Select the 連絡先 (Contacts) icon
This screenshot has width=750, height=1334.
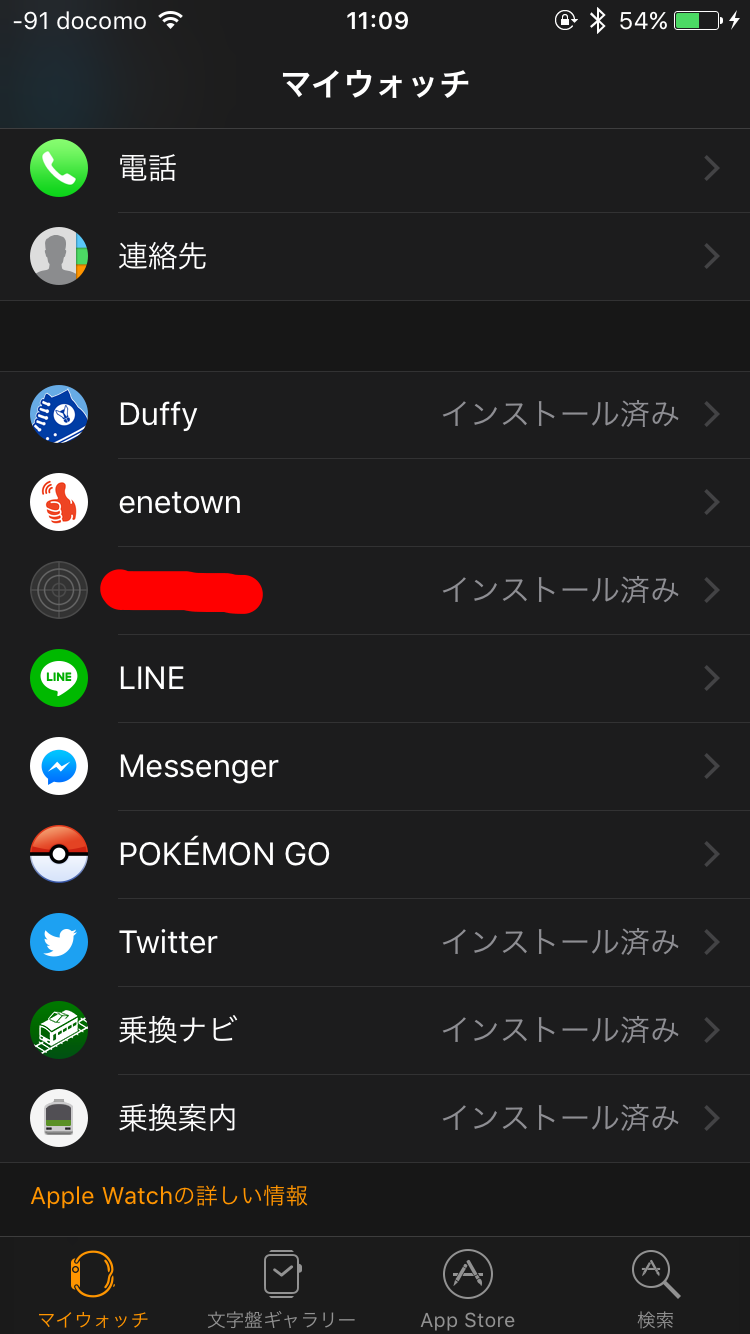[59, 256]
